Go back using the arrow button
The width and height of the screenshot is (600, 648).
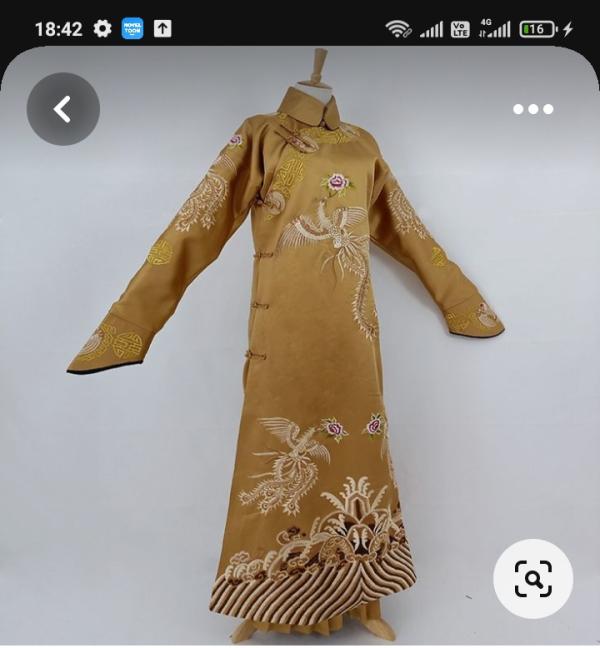pos(63,109)
